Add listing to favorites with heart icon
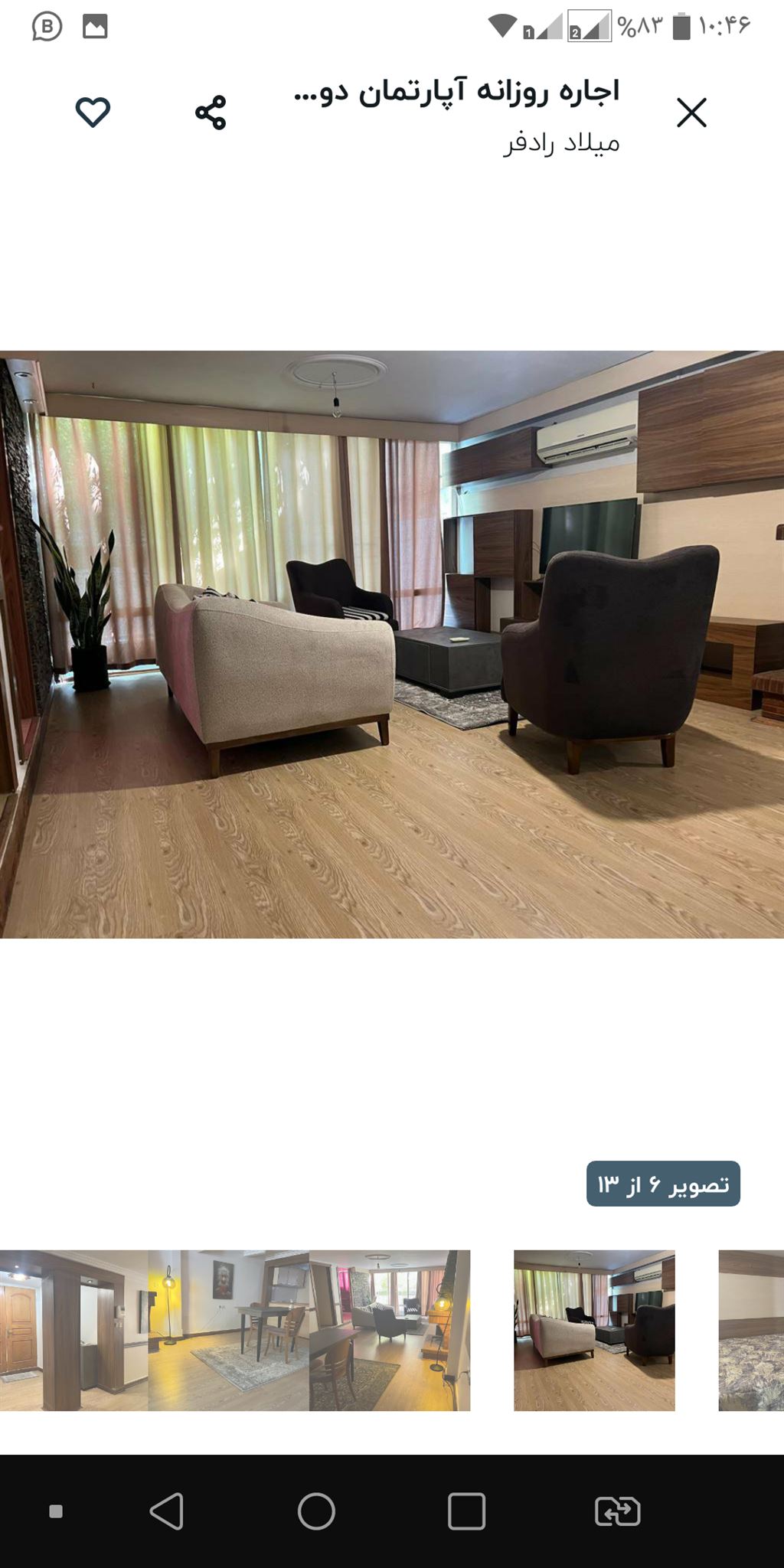784x1568 pixels. [93, 113]
